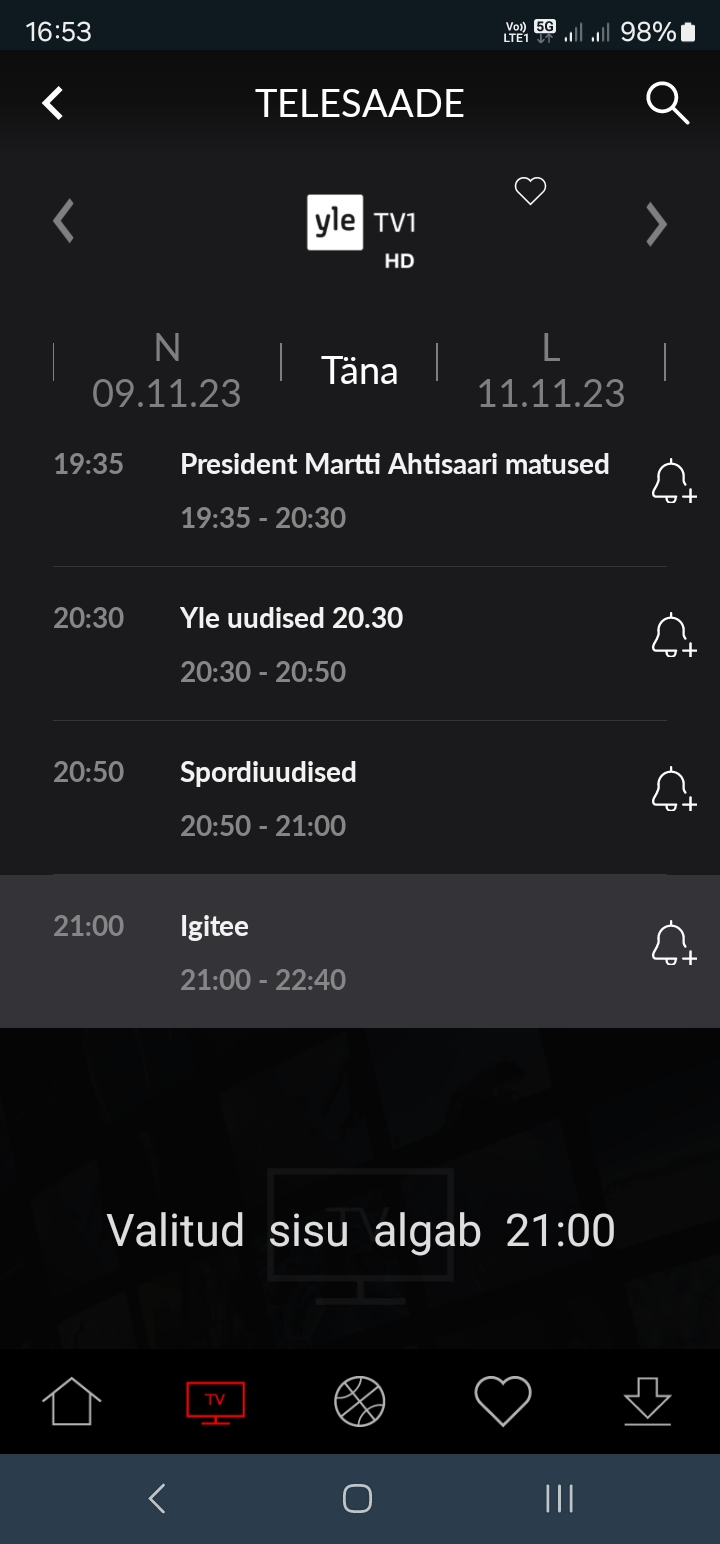
Task: Set reminder bell for Igitee
Action: click(673, 944)
